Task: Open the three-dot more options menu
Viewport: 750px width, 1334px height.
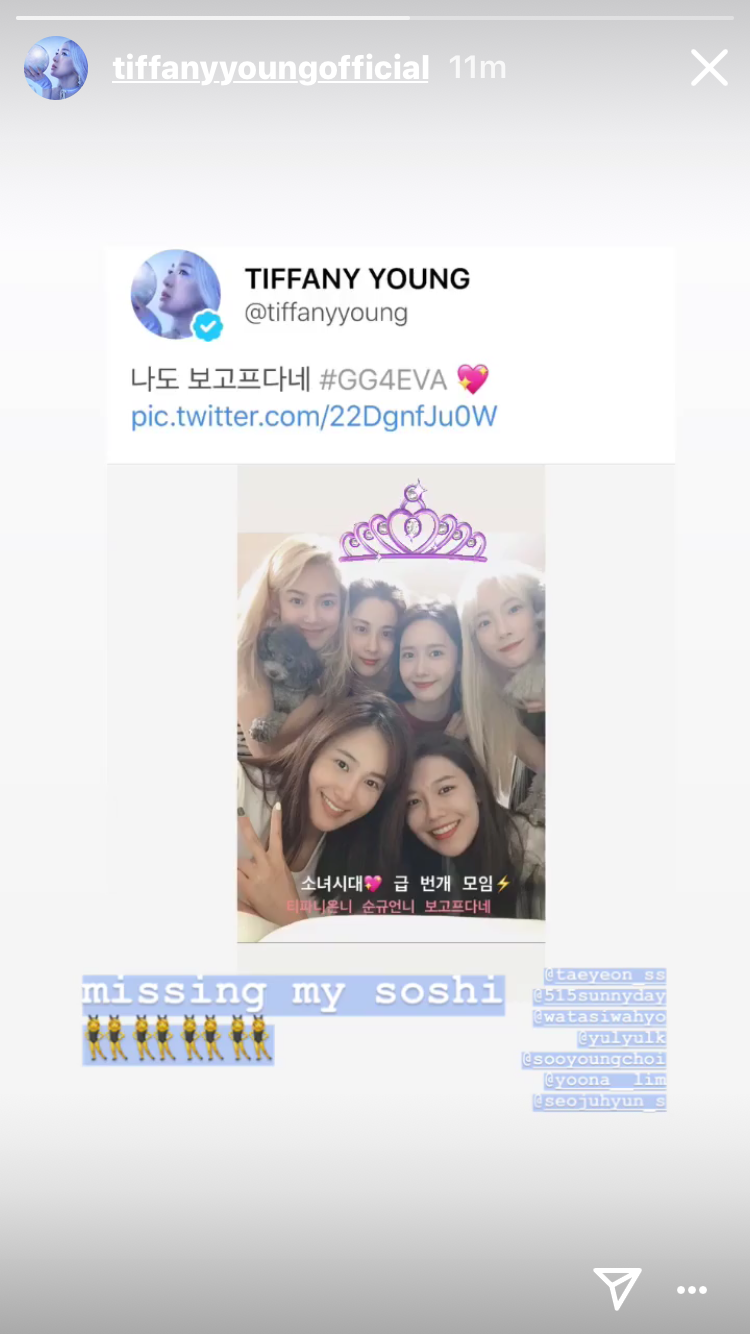Action: pos(692,1291)
